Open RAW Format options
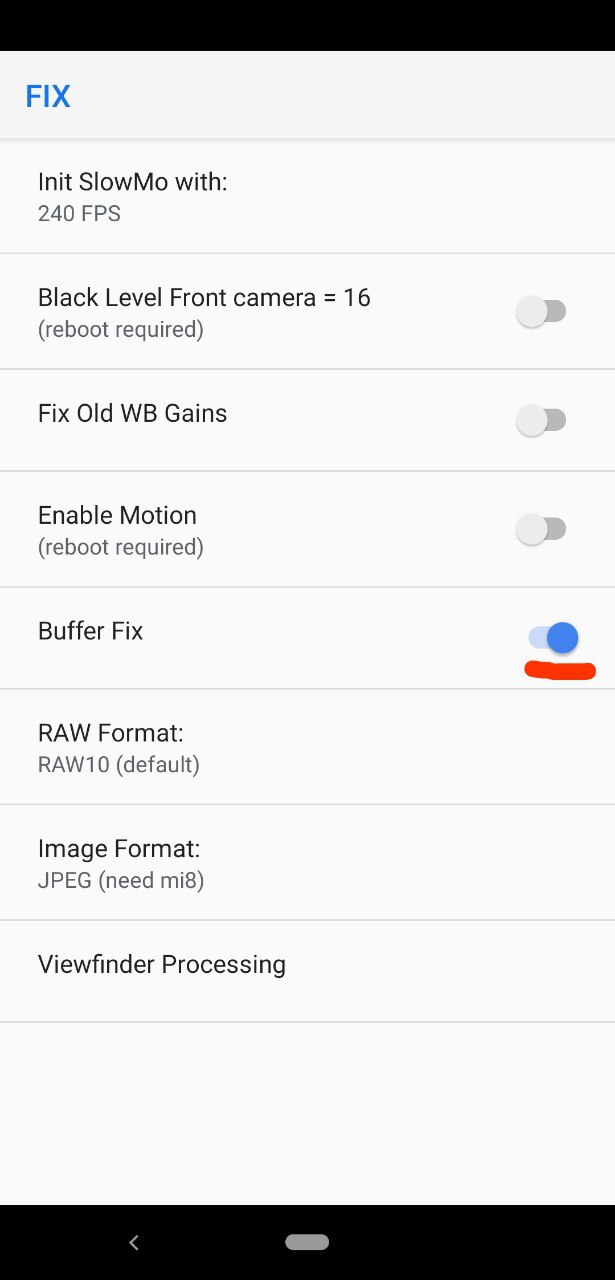 [x=307, y=747]
